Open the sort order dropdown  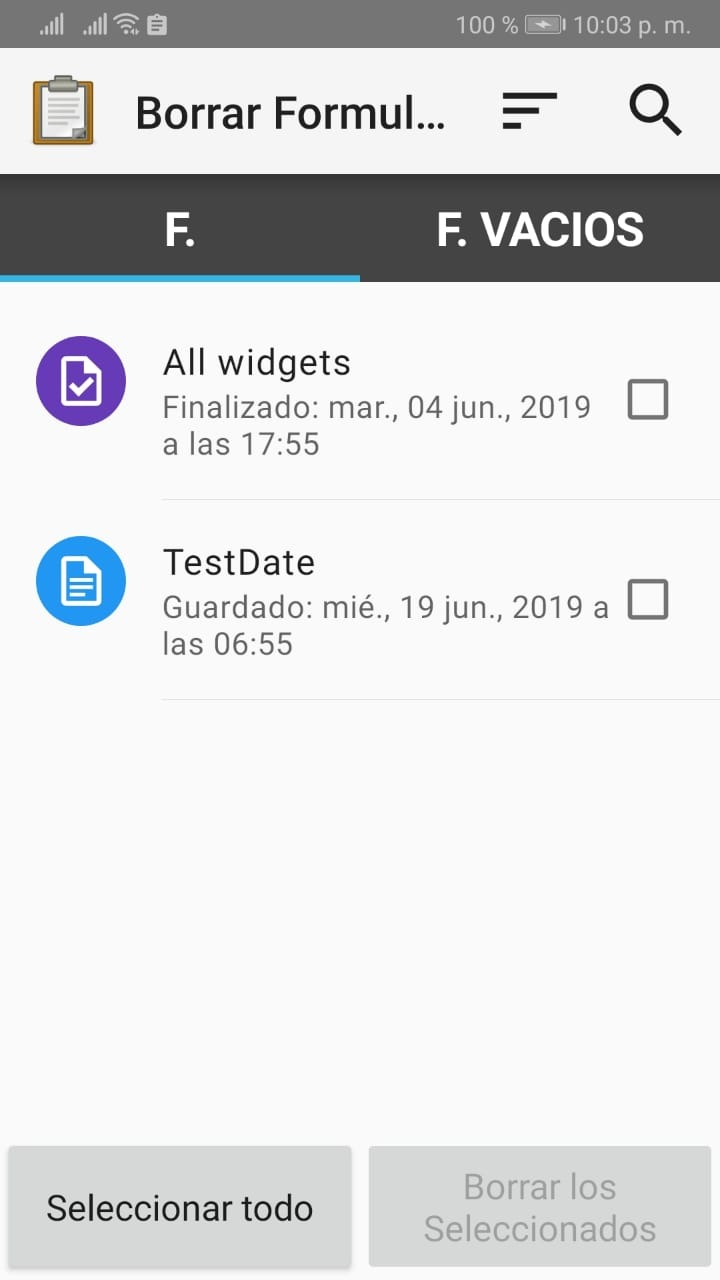527,111
